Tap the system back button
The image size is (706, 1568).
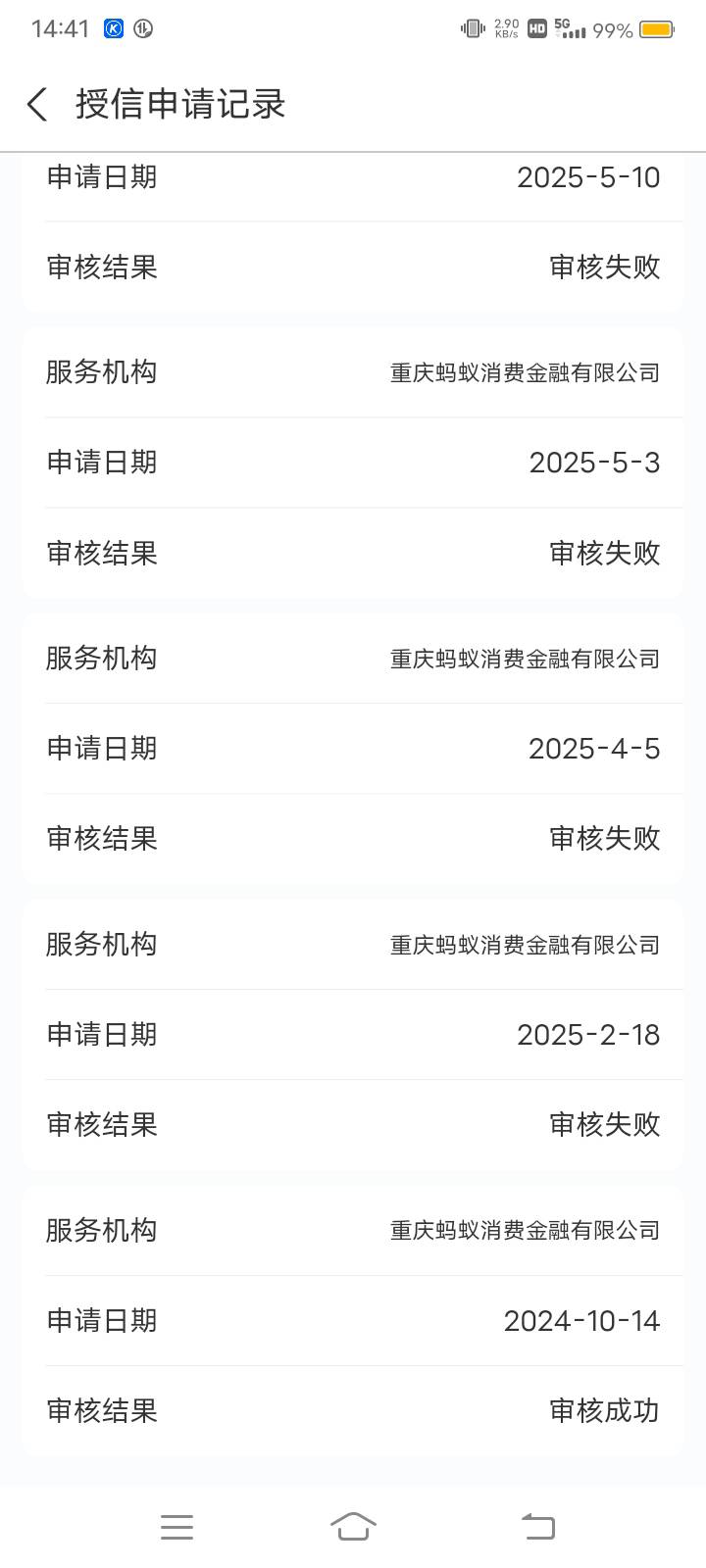(x=537, y=1526)
